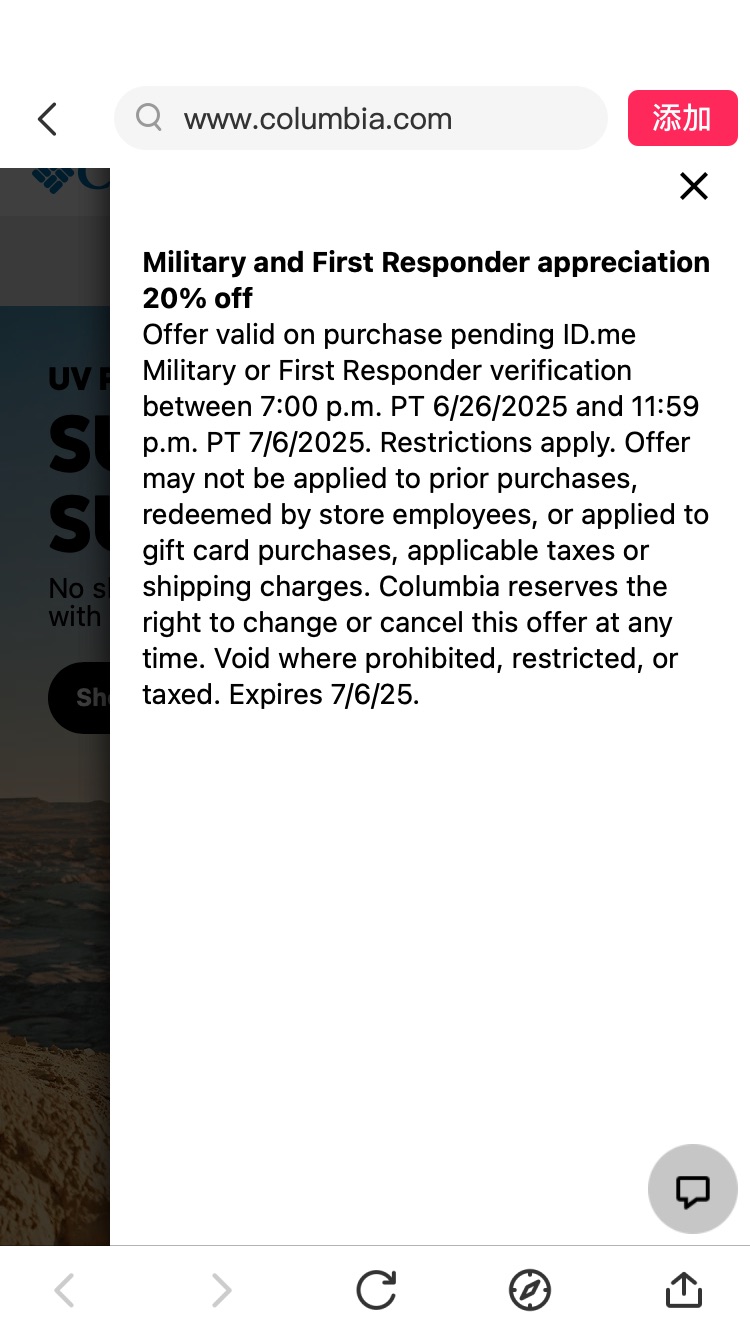
Task: Open the compass browser icon
Action: pyautogui.click(x=530, y=1290)
